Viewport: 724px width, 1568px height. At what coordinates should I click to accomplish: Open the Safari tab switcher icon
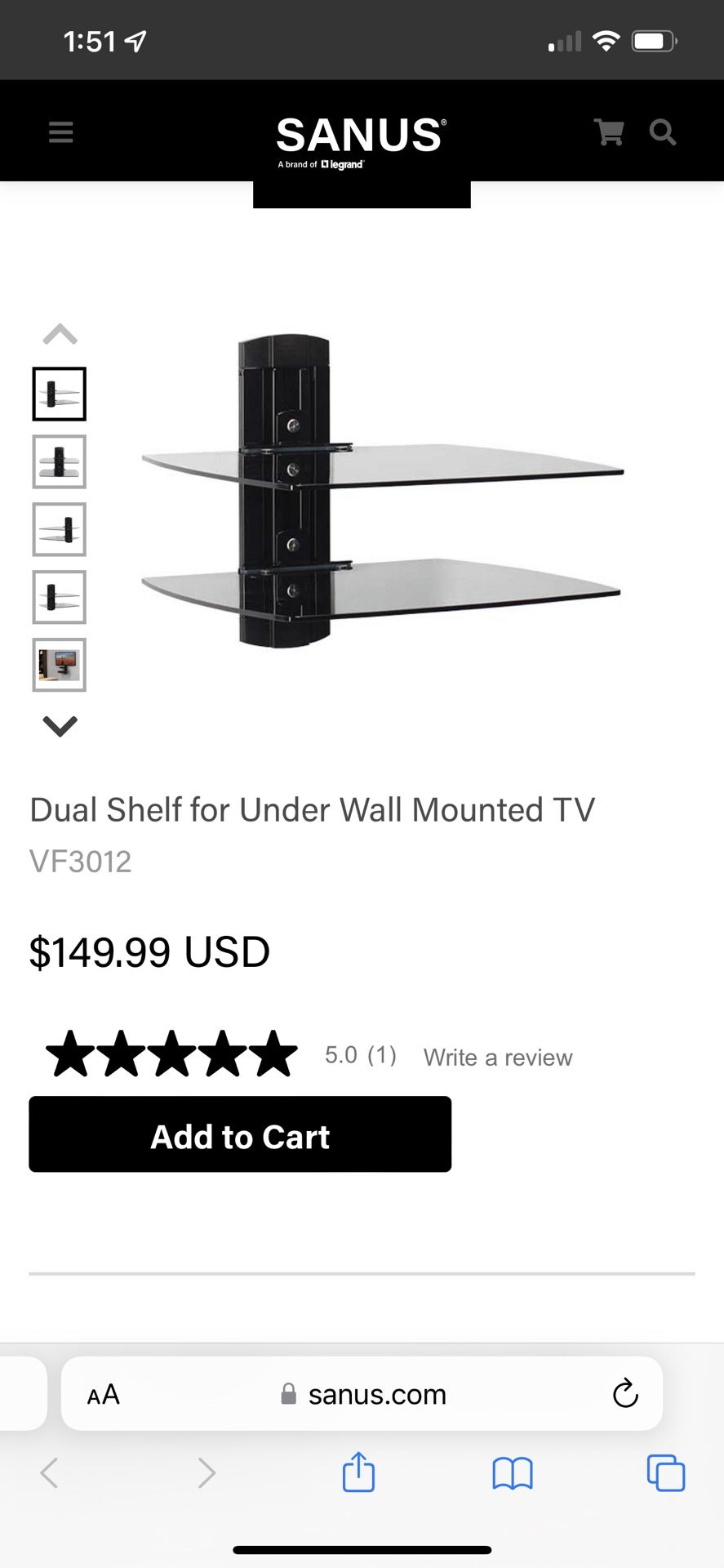point(666,1473)
